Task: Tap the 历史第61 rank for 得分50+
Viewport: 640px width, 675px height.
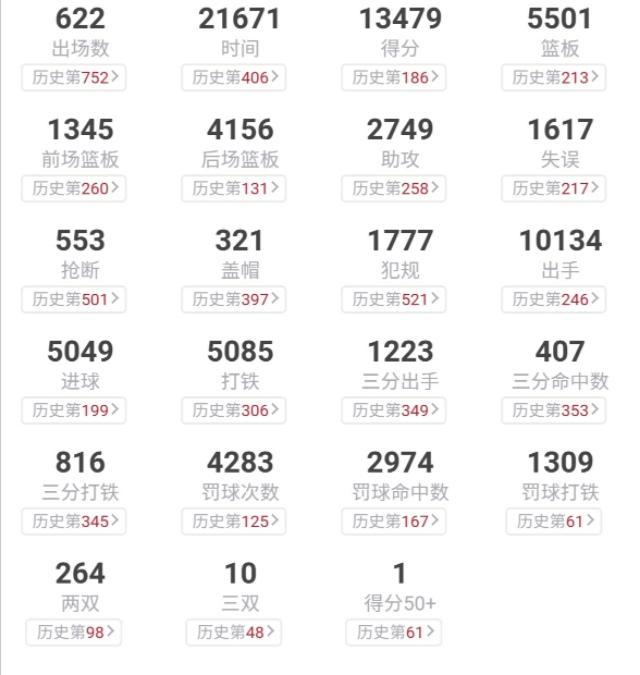Action: tap(394, 632)
